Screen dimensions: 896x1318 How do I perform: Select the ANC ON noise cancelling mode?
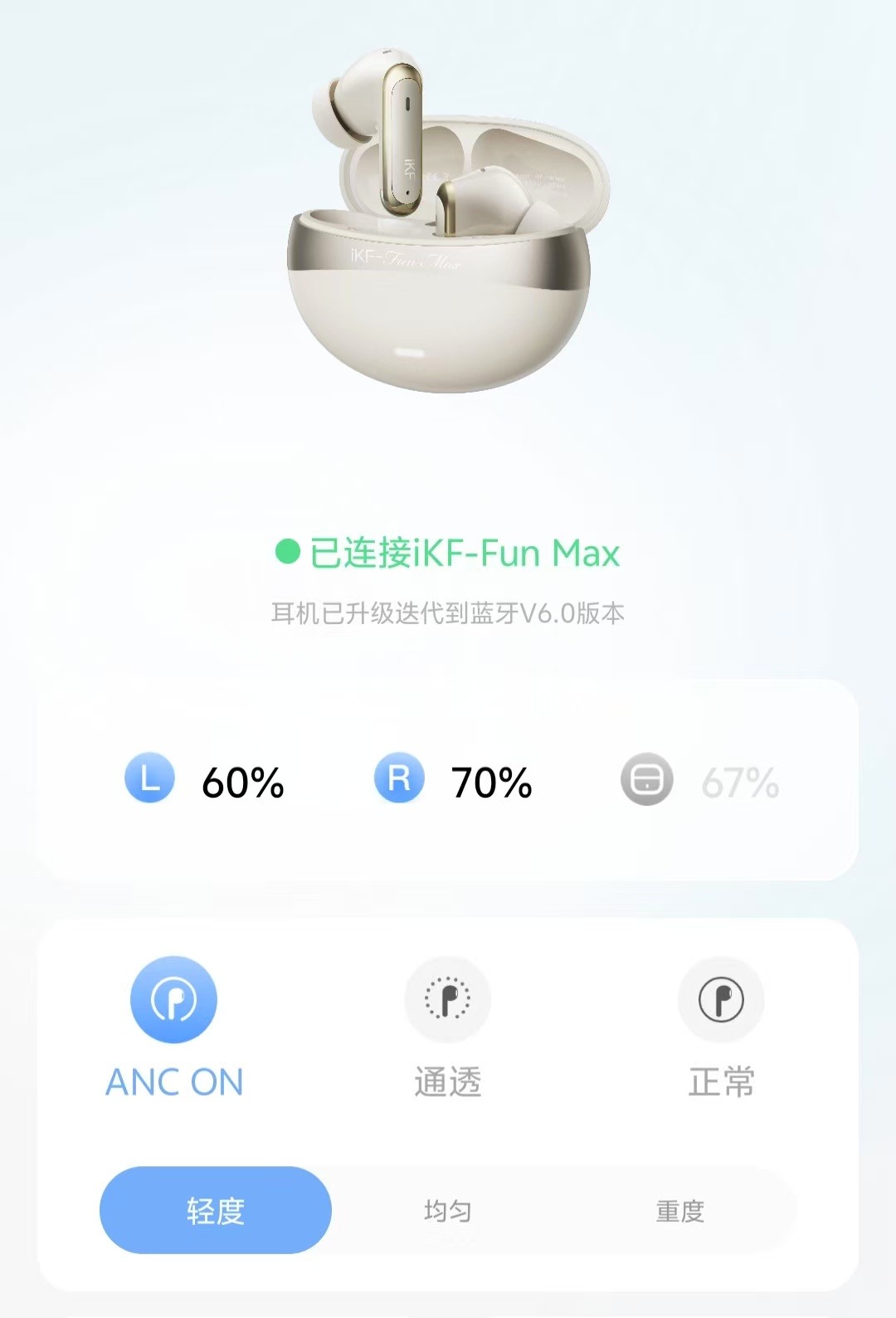coord(173,1000)
